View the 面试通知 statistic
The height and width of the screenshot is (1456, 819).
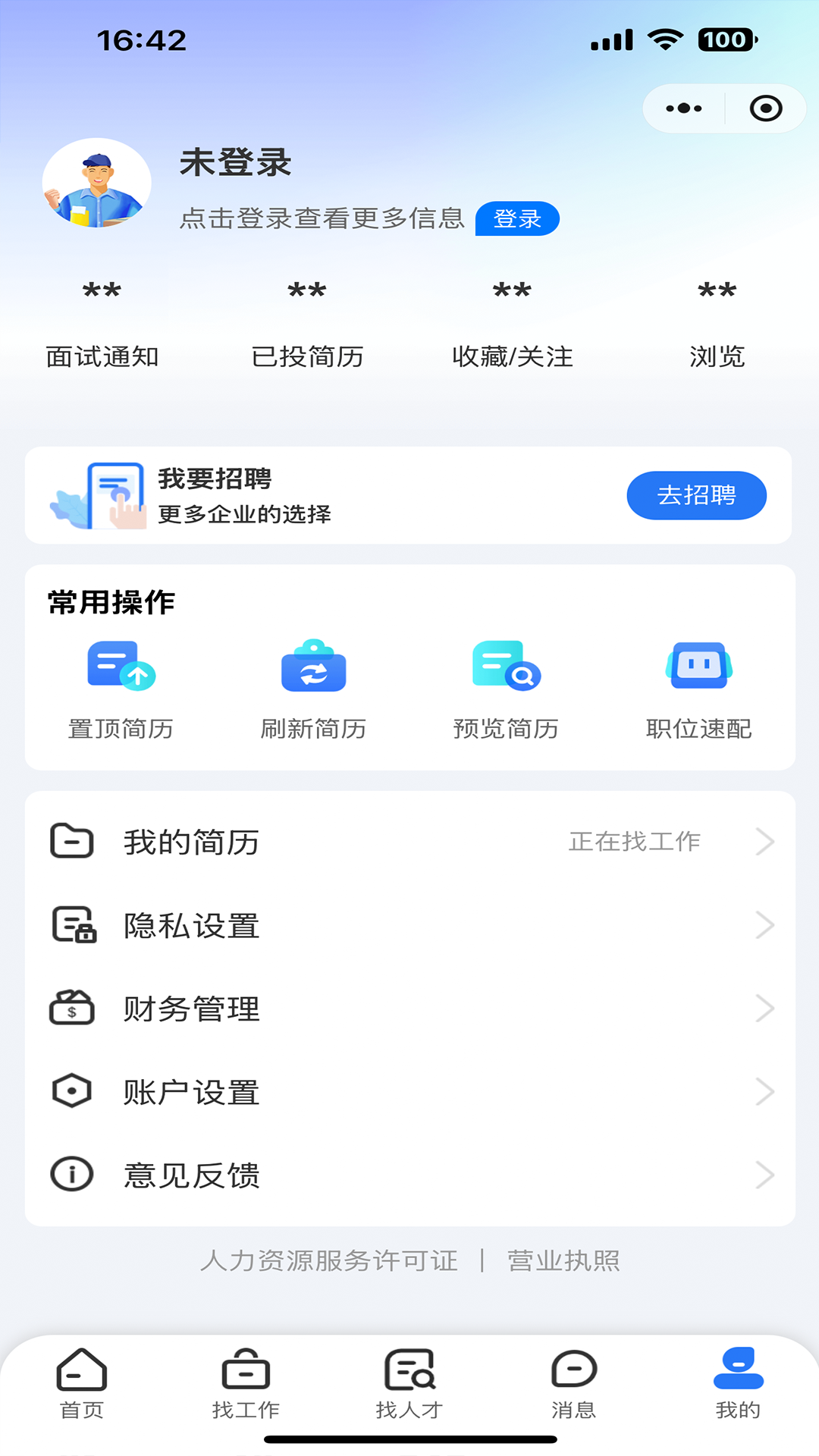point(102,318)
